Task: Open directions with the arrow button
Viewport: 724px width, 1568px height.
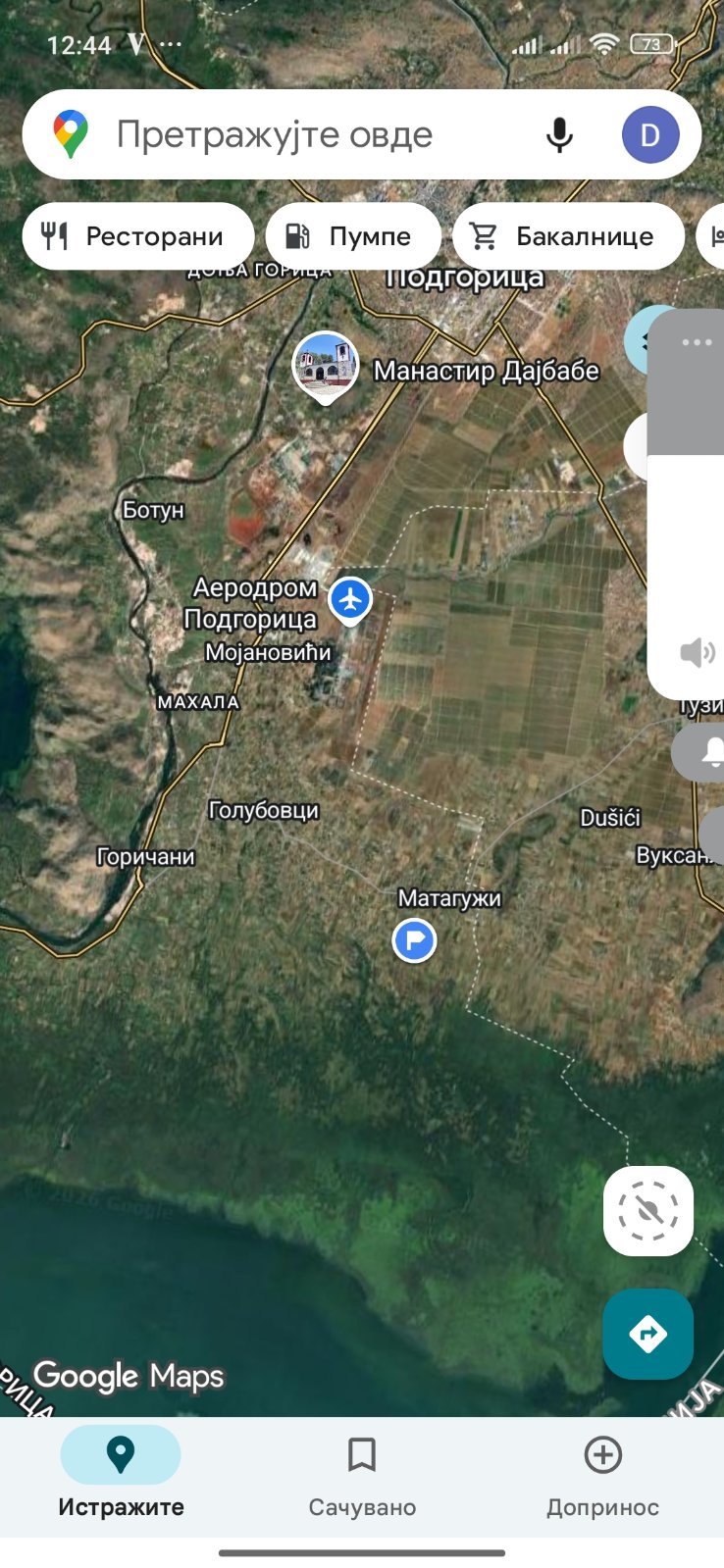Action: 647,1334
